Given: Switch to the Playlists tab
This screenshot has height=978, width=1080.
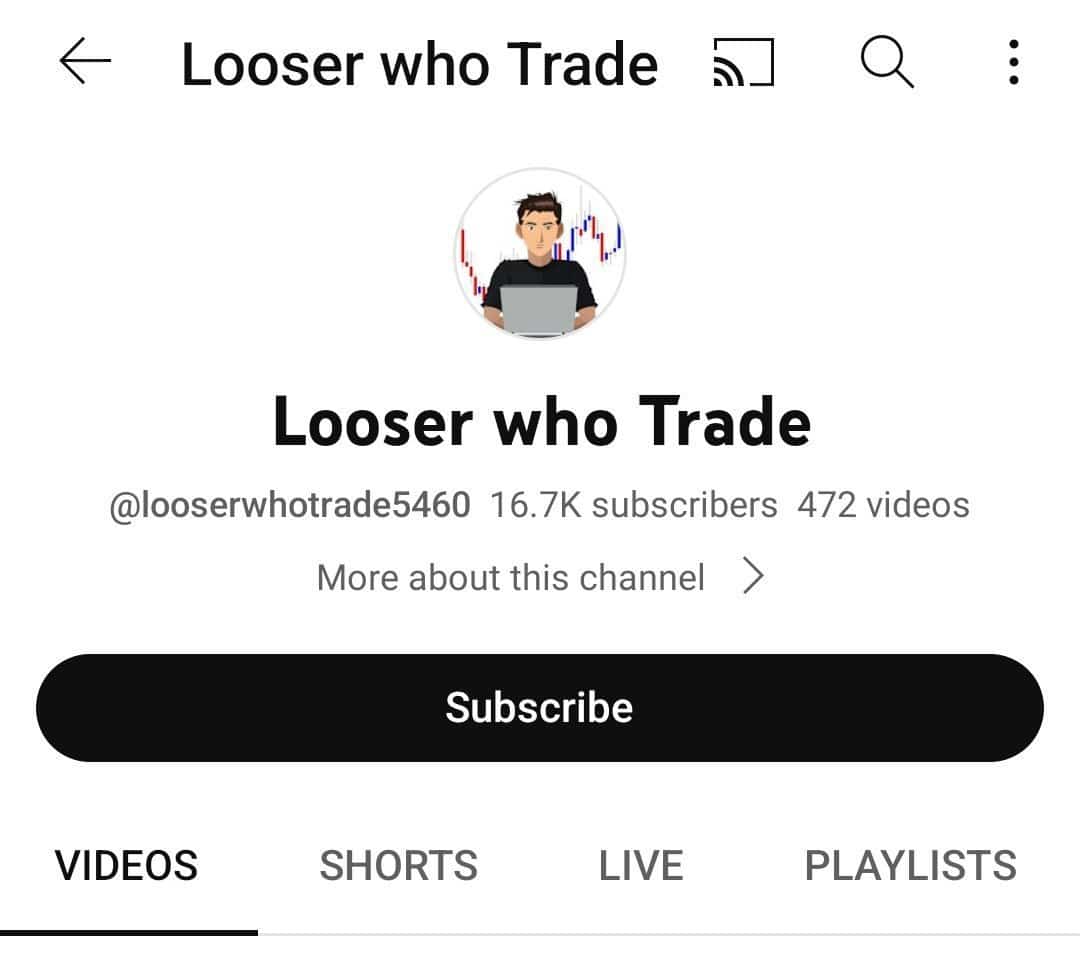Looking at the screenshot, I should pyautogui.click(x=910, y=866).
